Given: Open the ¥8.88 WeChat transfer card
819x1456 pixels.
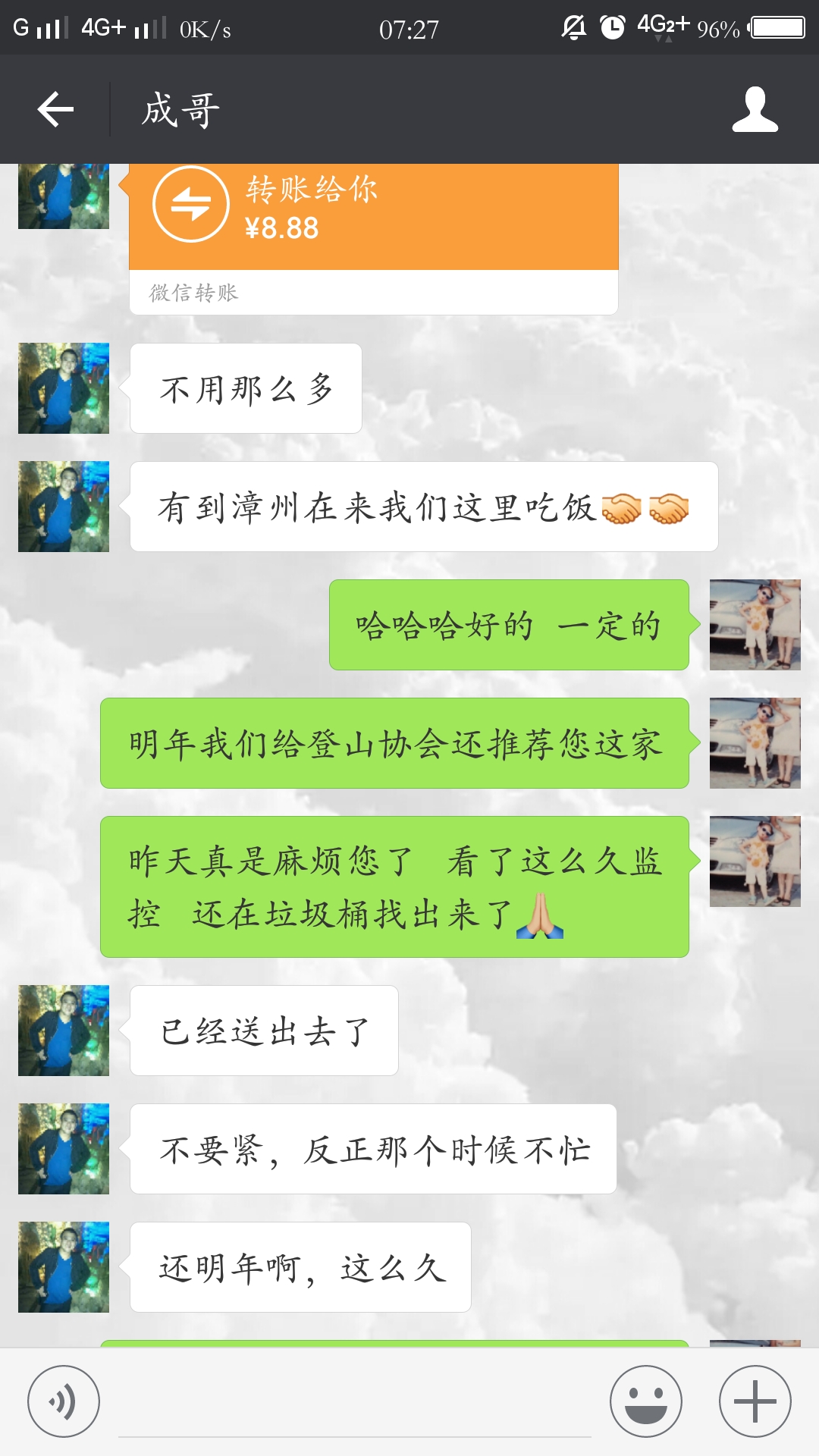Looking at the screenshot, I should 373,227.
